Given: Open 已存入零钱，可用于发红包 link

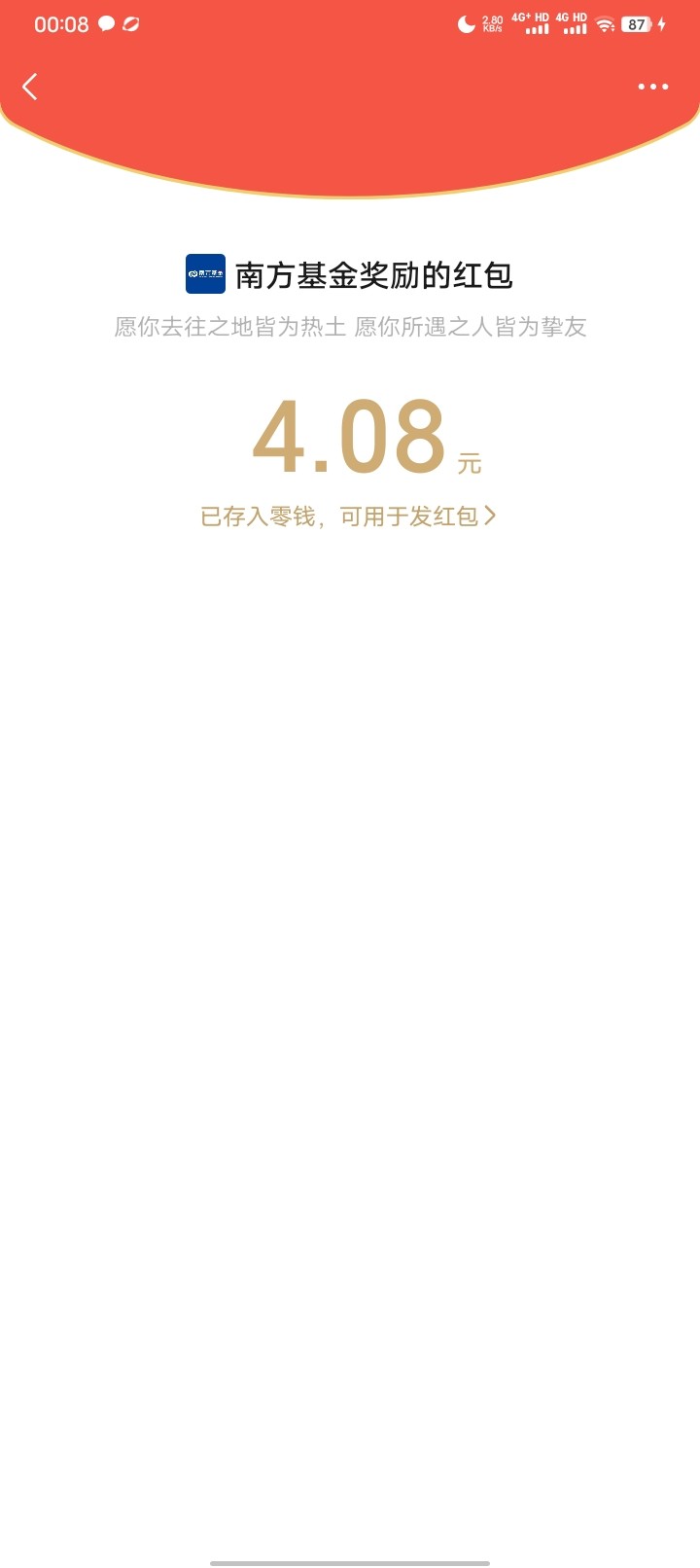Looking at the screenshot, I should coord(348,517).
